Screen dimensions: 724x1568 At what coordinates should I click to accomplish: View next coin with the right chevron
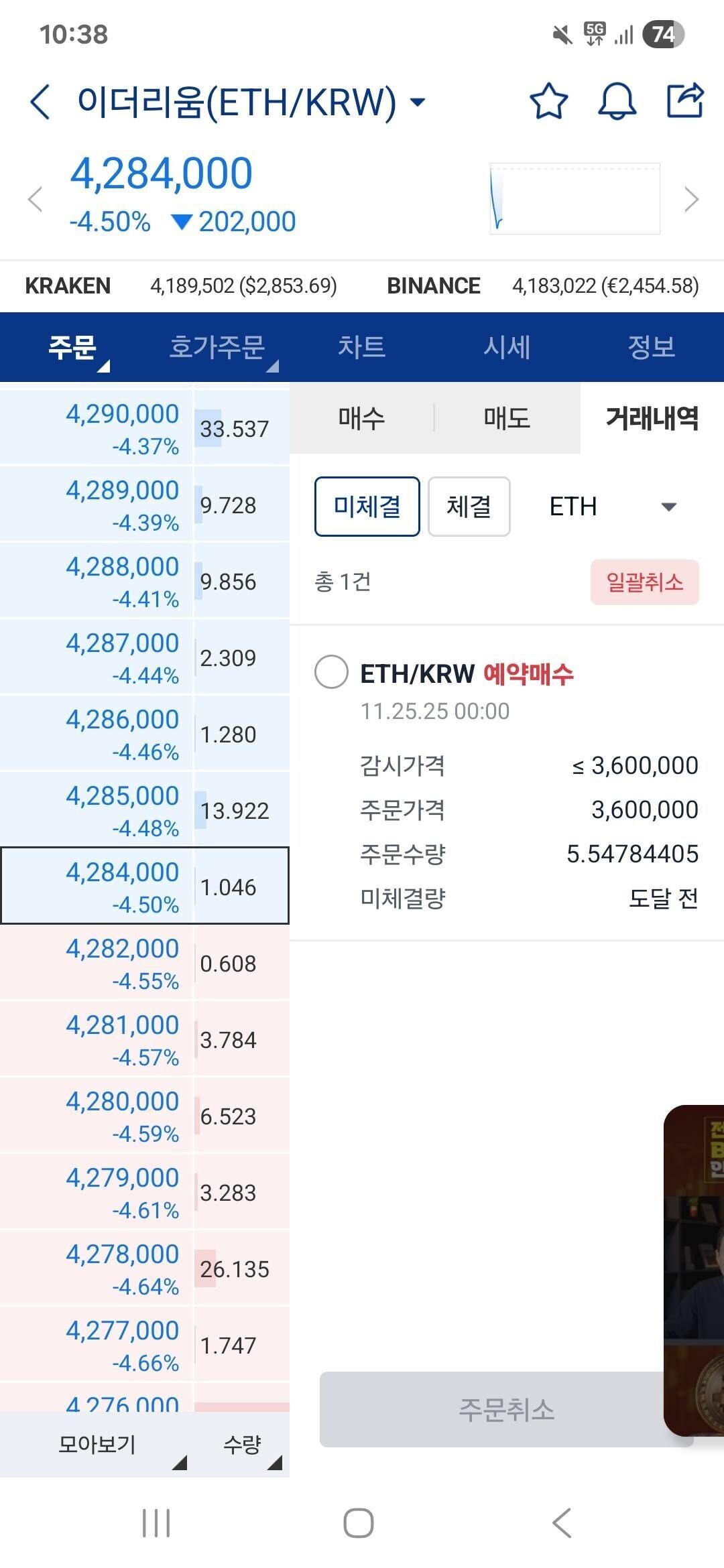[x=692, y=198]
